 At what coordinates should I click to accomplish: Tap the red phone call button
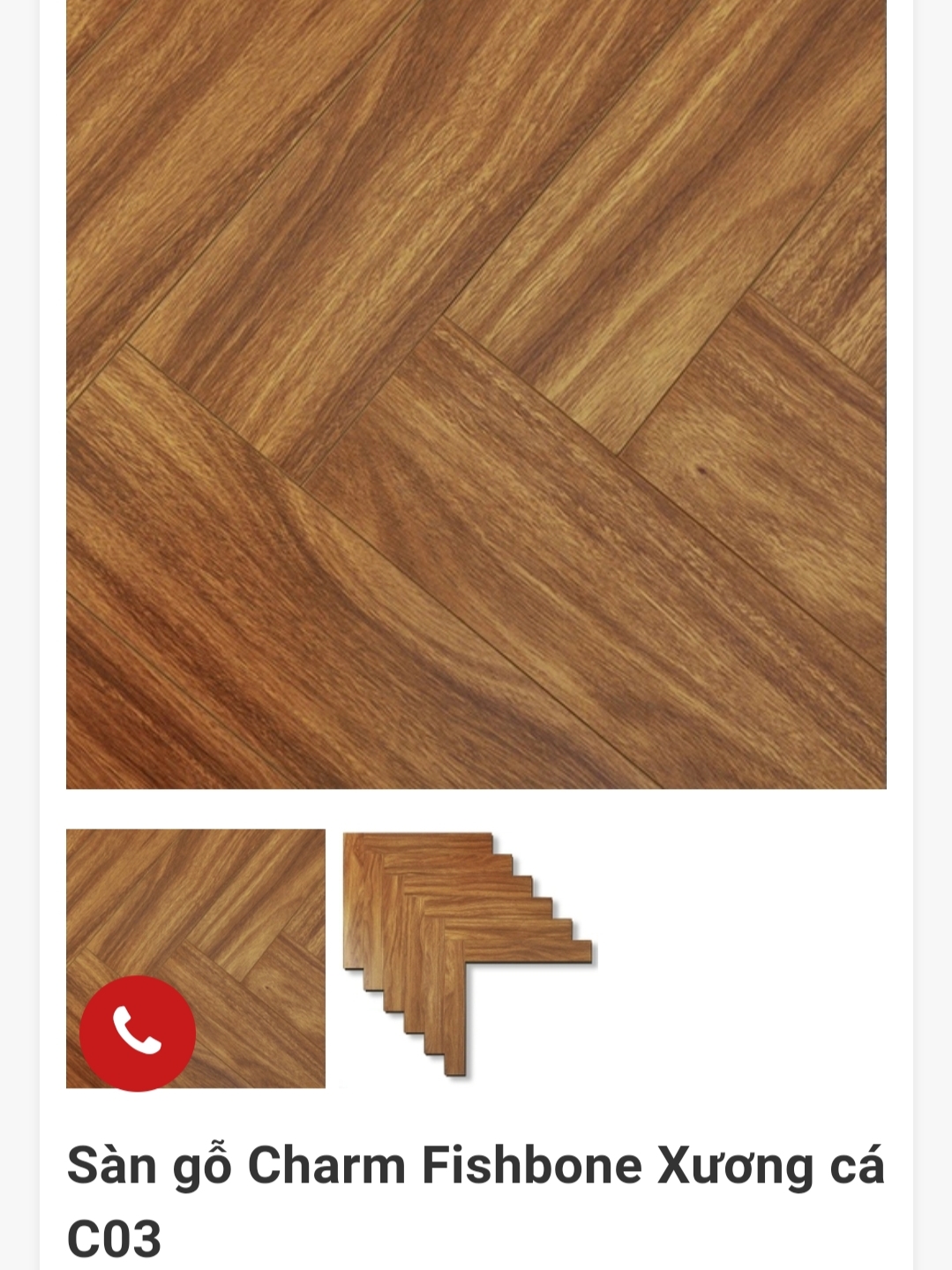click(x=137, y=1033)
